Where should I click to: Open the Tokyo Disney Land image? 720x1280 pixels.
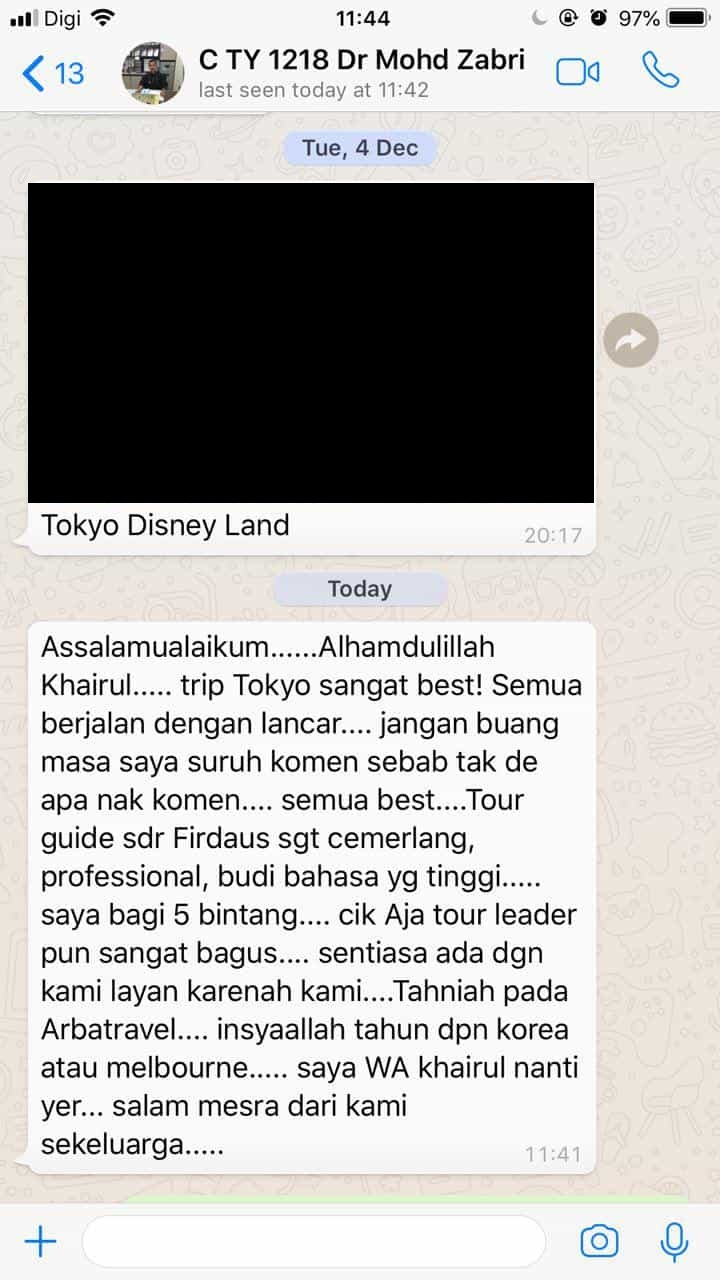311,343
